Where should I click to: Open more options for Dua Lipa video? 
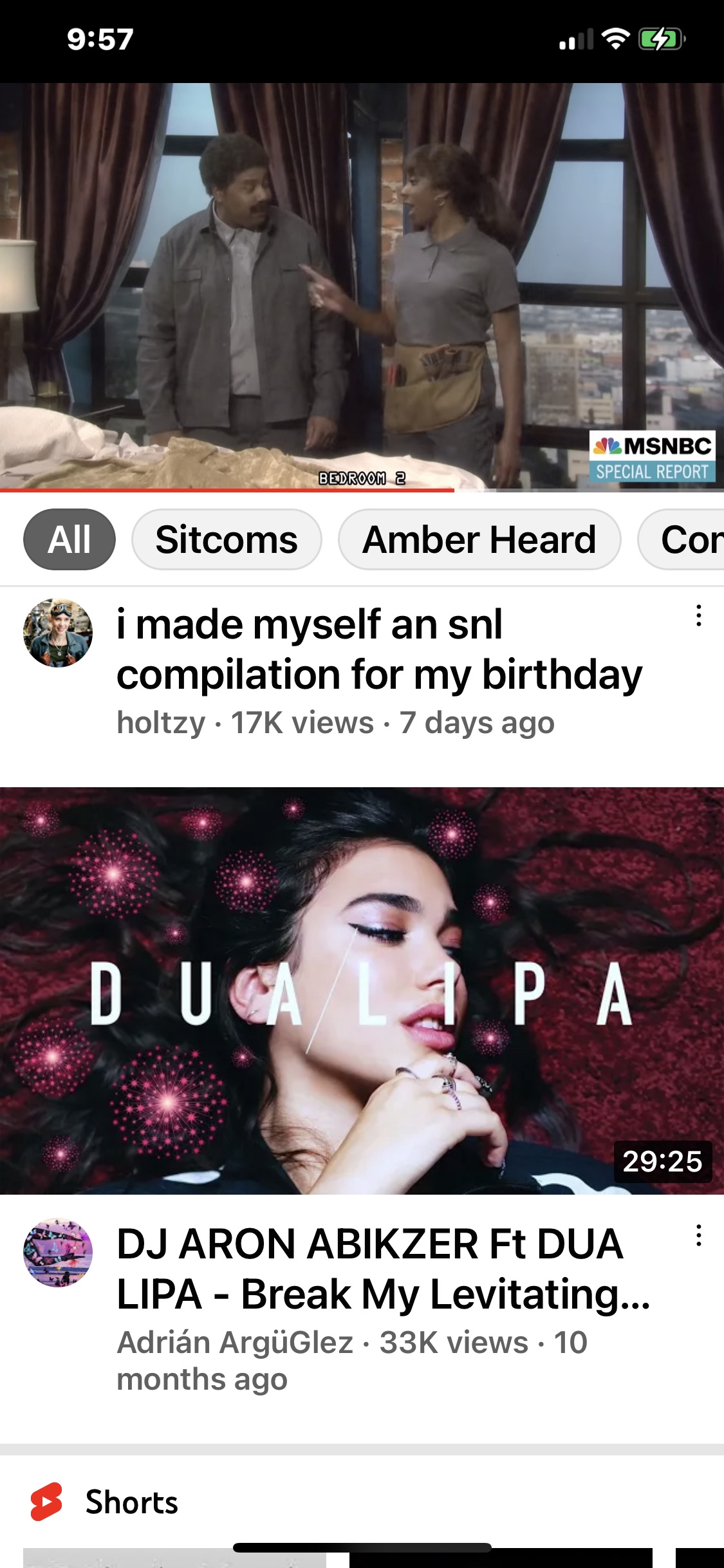[x=698, y=1236]
